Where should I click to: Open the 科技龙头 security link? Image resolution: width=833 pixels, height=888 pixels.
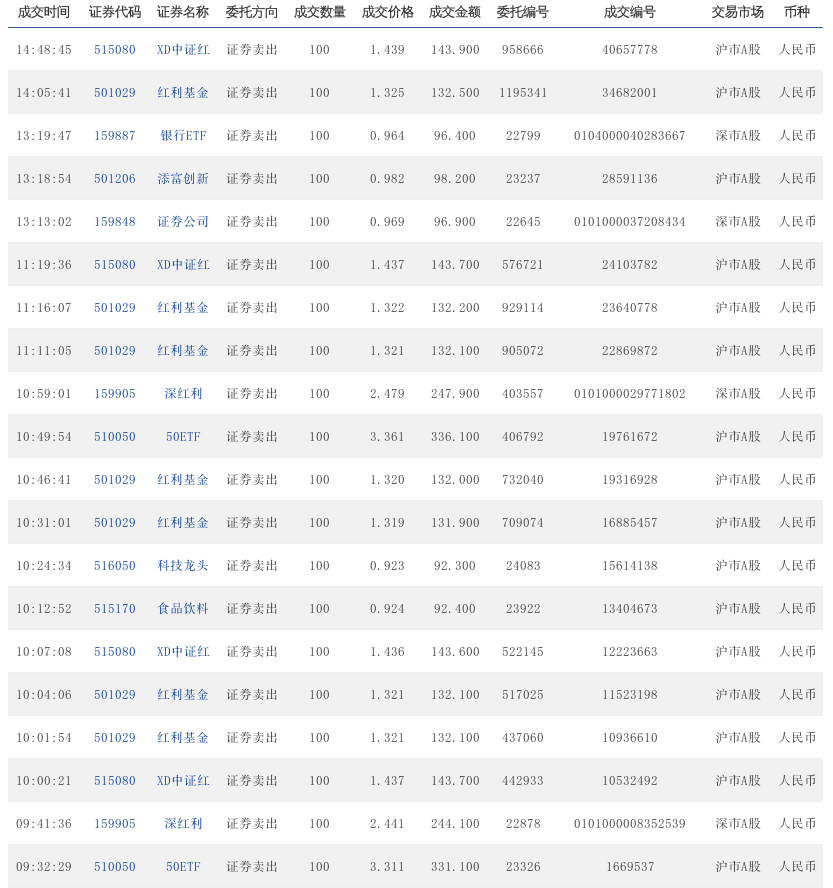click(x=183, y=566)
